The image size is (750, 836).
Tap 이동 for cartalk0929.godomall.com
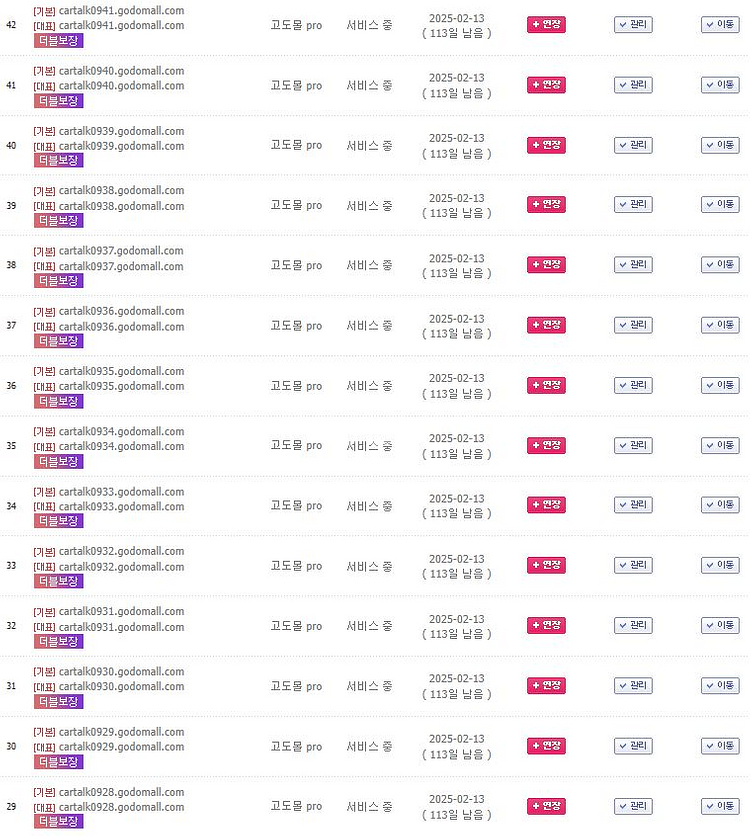coord(720,746)
